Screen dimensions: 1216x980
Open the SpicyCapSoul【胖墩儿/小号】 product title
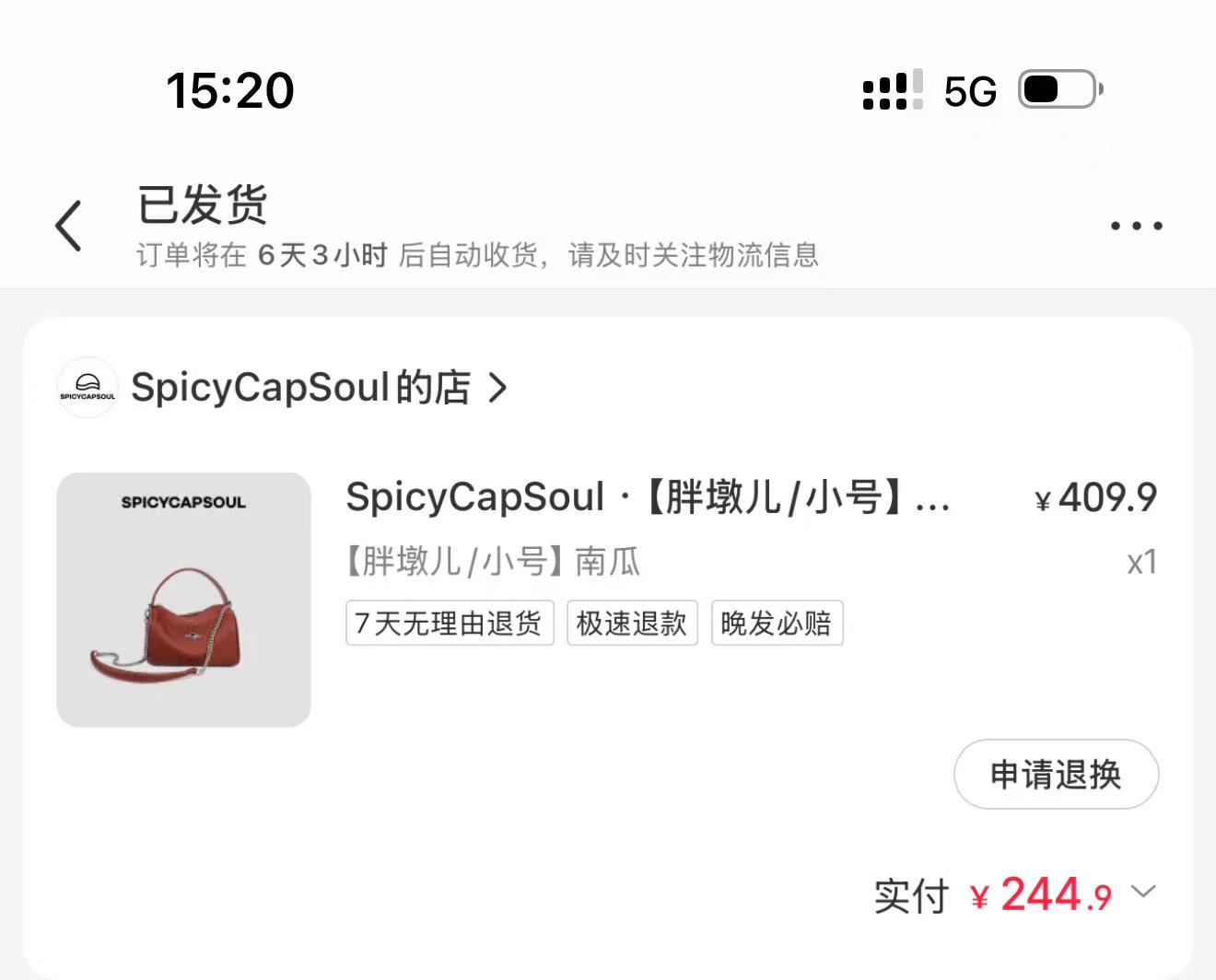649,497
